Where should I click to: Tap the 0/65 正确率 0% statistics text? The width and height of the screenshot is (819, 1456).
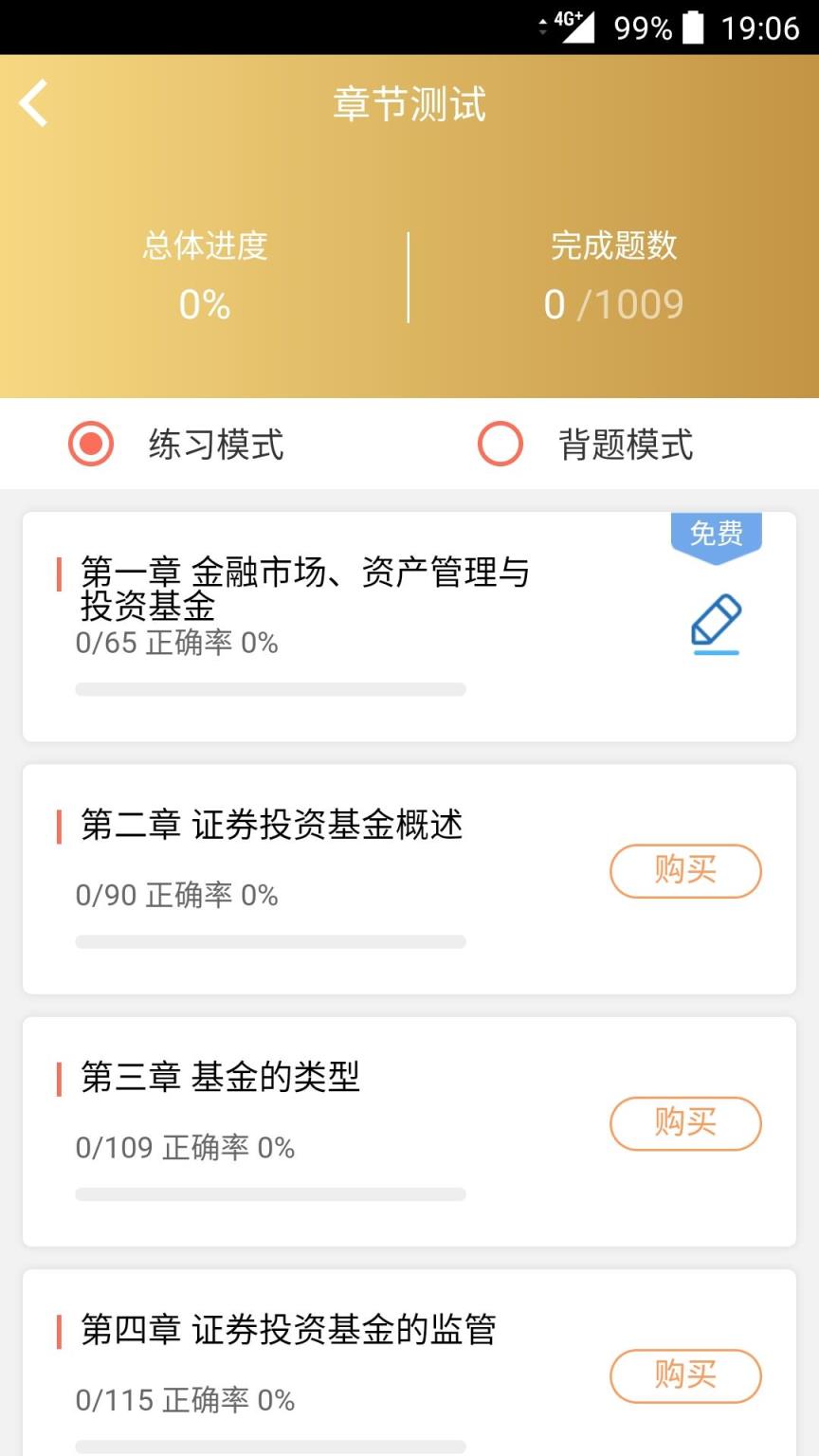[x=173, y=644]
